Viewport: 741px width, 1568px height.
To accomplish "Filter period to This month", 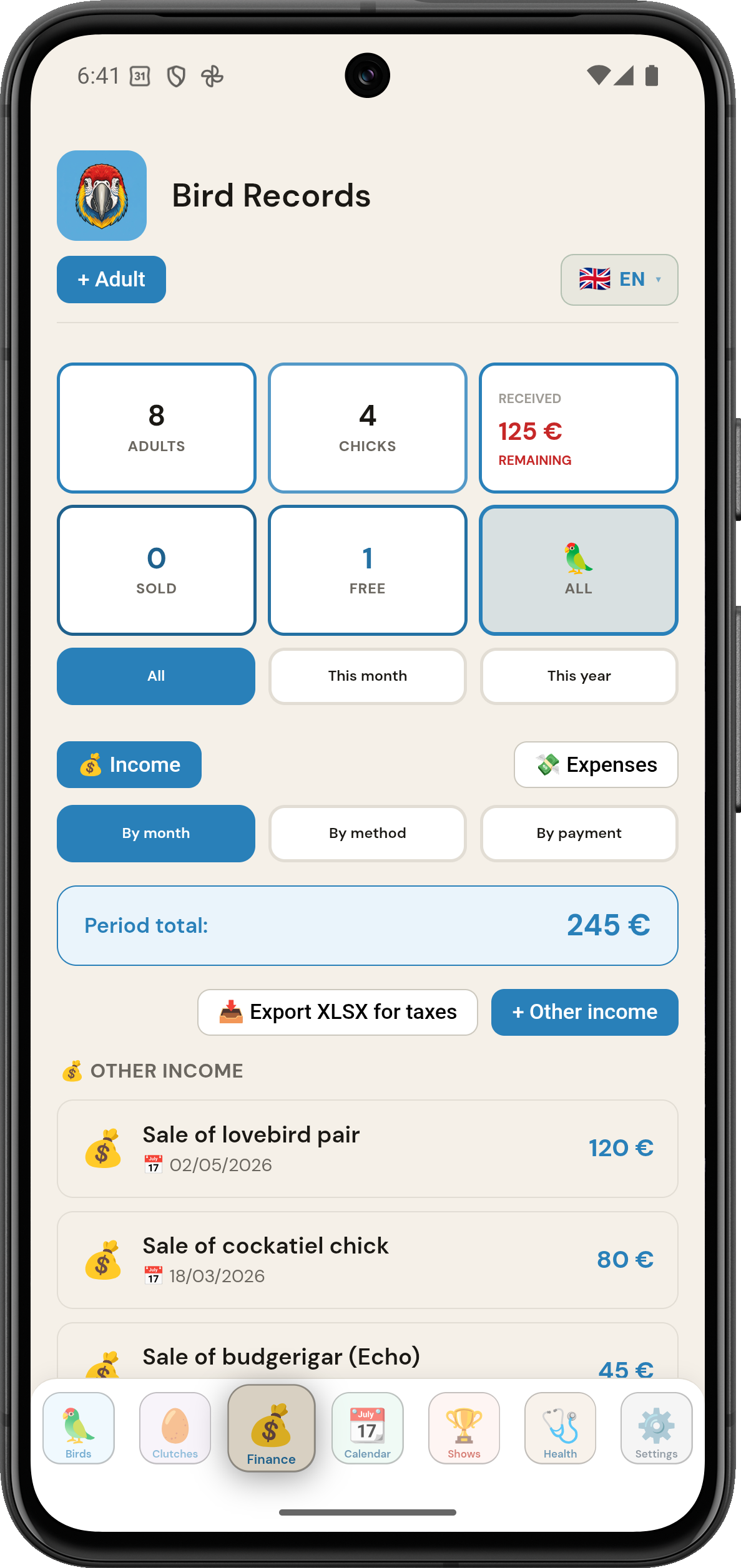I will tap(368, 676).
